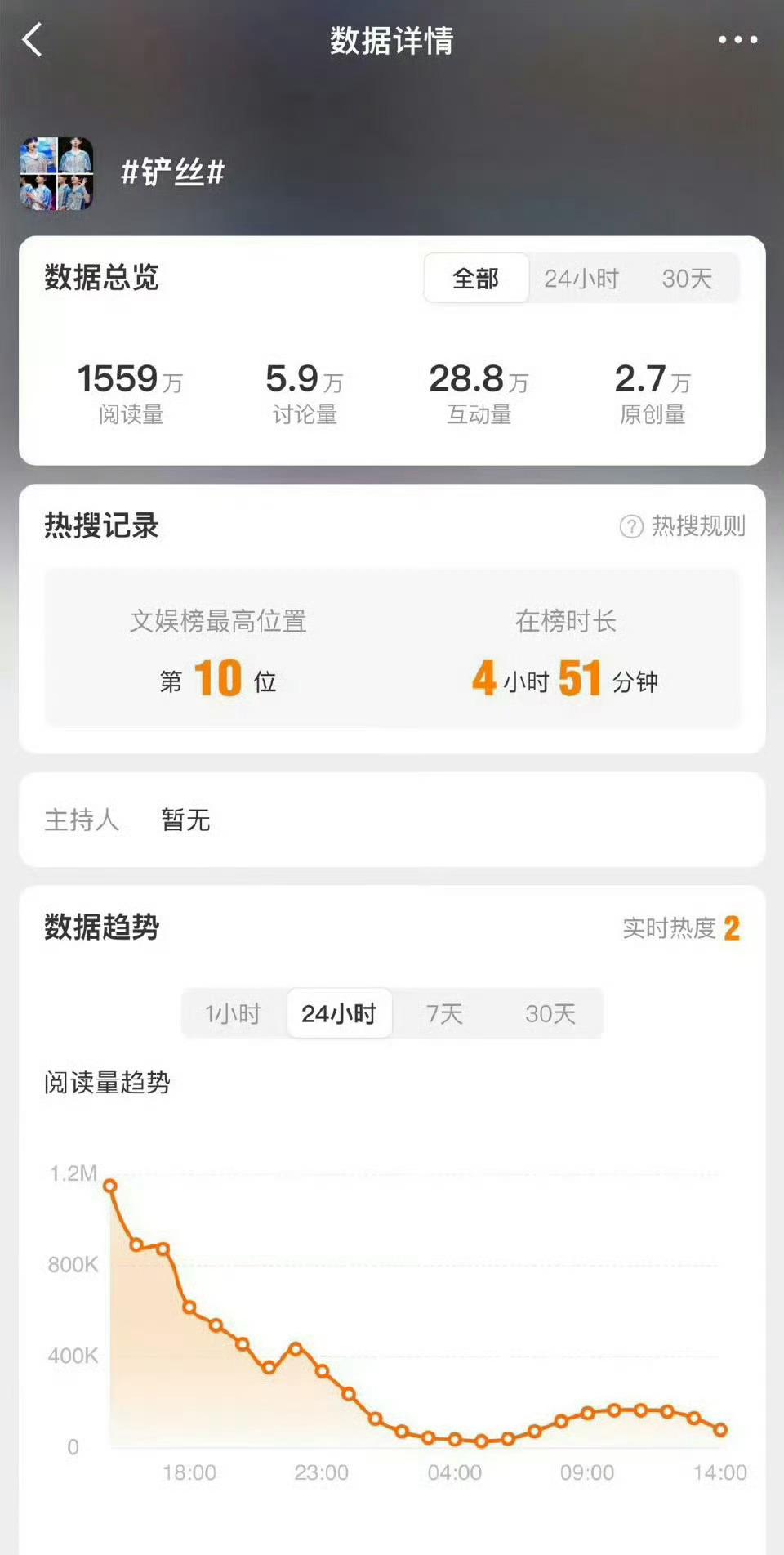Go back from 数据详情 page

point(33,40)
